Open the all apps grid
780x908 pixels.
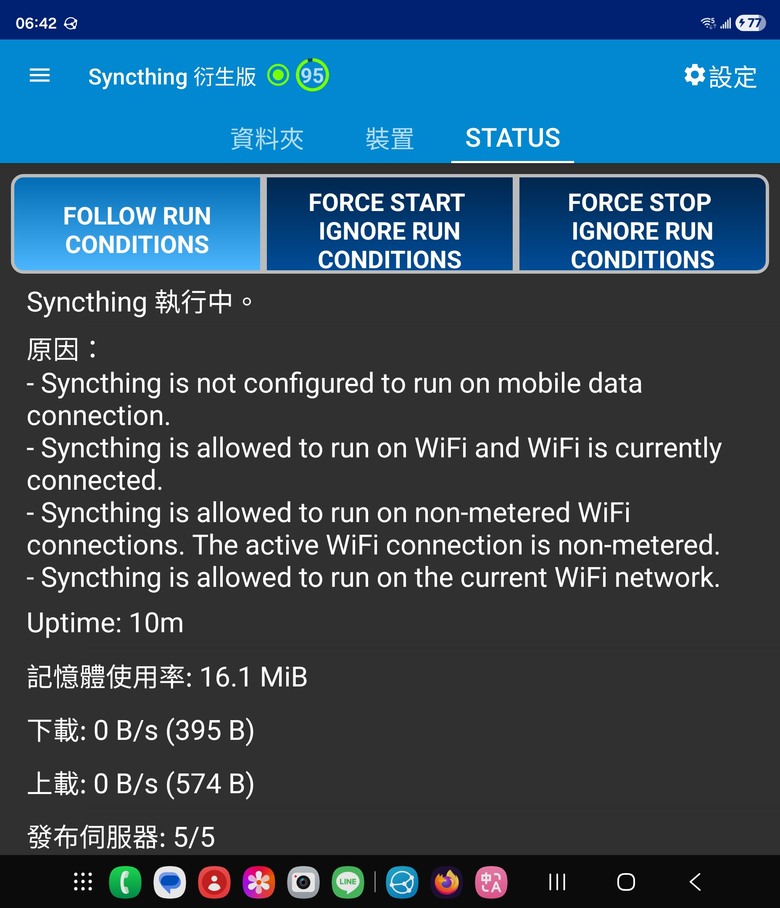click(x=83, y=882)
